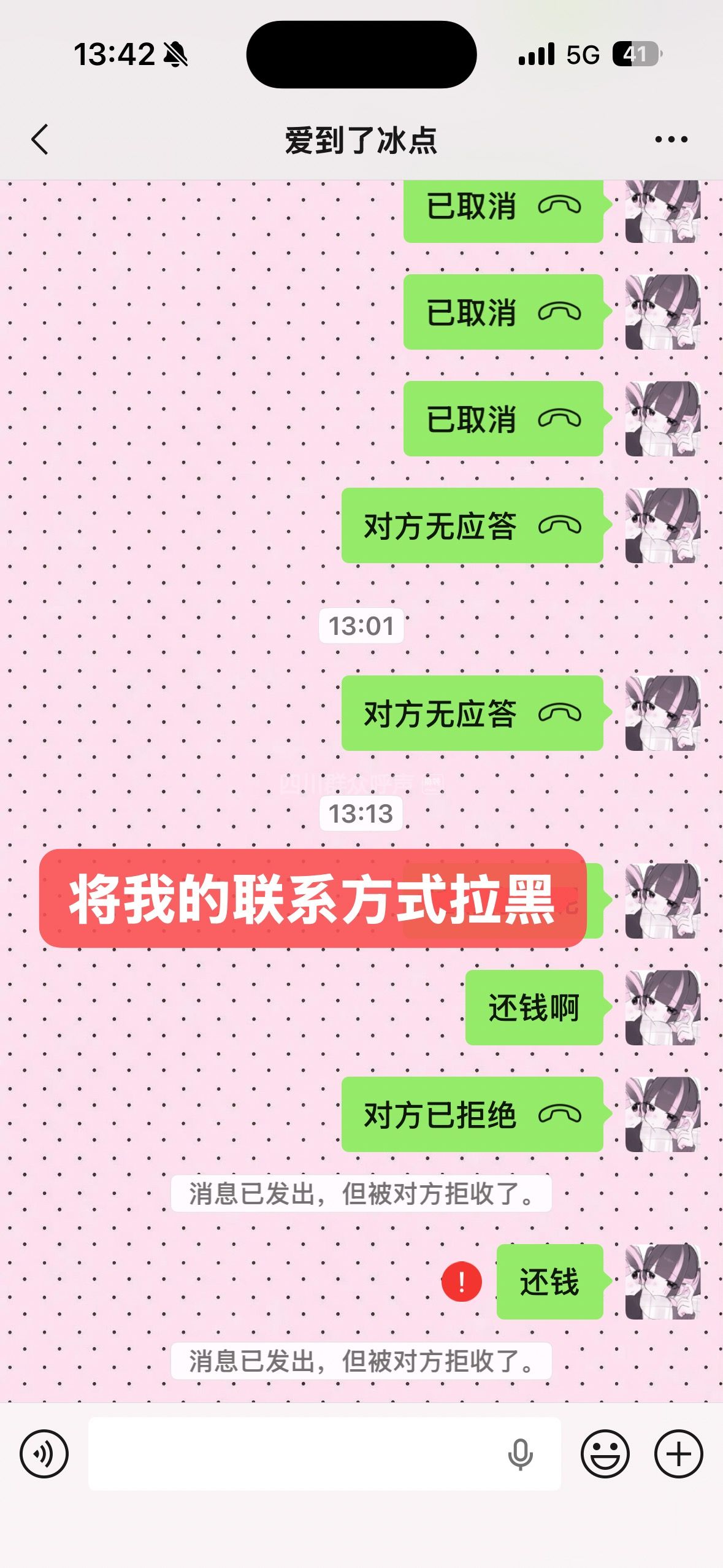Open the emoji sticker panel
Viewport: 723px width, 1568px height.
coord(605,1453)
